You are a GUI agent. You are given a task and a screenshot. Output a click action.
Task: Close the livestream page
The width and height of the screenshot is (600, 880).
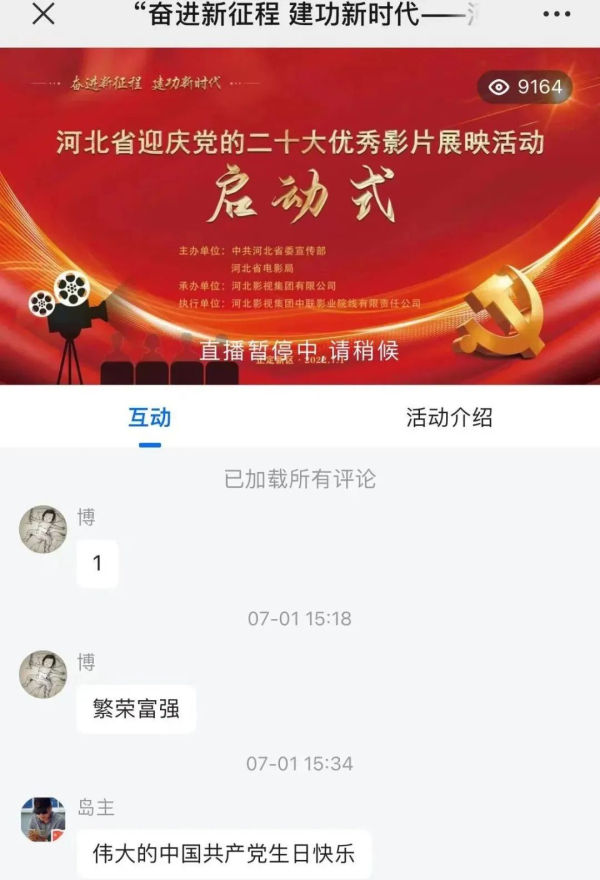point(44,16)
